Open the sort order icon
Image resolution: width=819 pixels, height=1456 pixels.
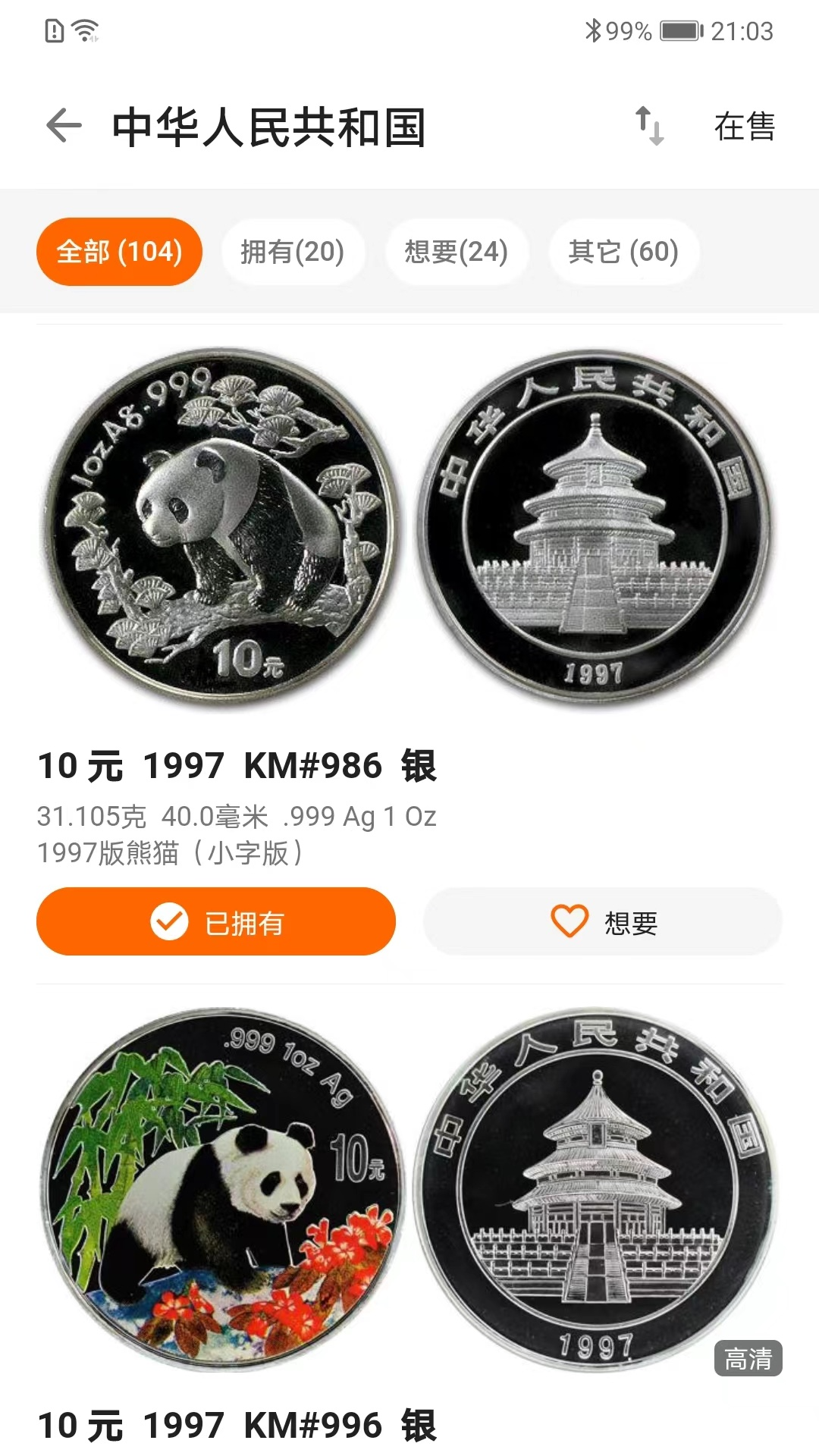pos(649,126)
